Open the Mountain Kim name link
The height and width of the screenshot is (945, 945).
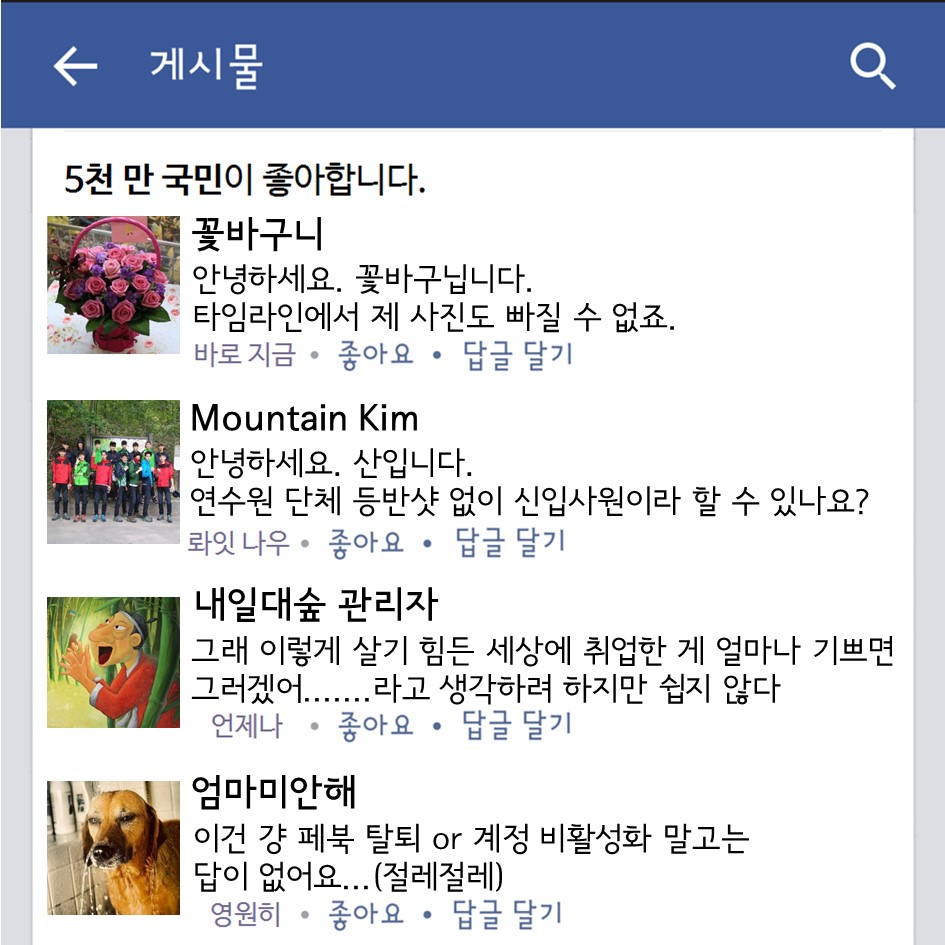pyautogui.click(x=304, y=417)
